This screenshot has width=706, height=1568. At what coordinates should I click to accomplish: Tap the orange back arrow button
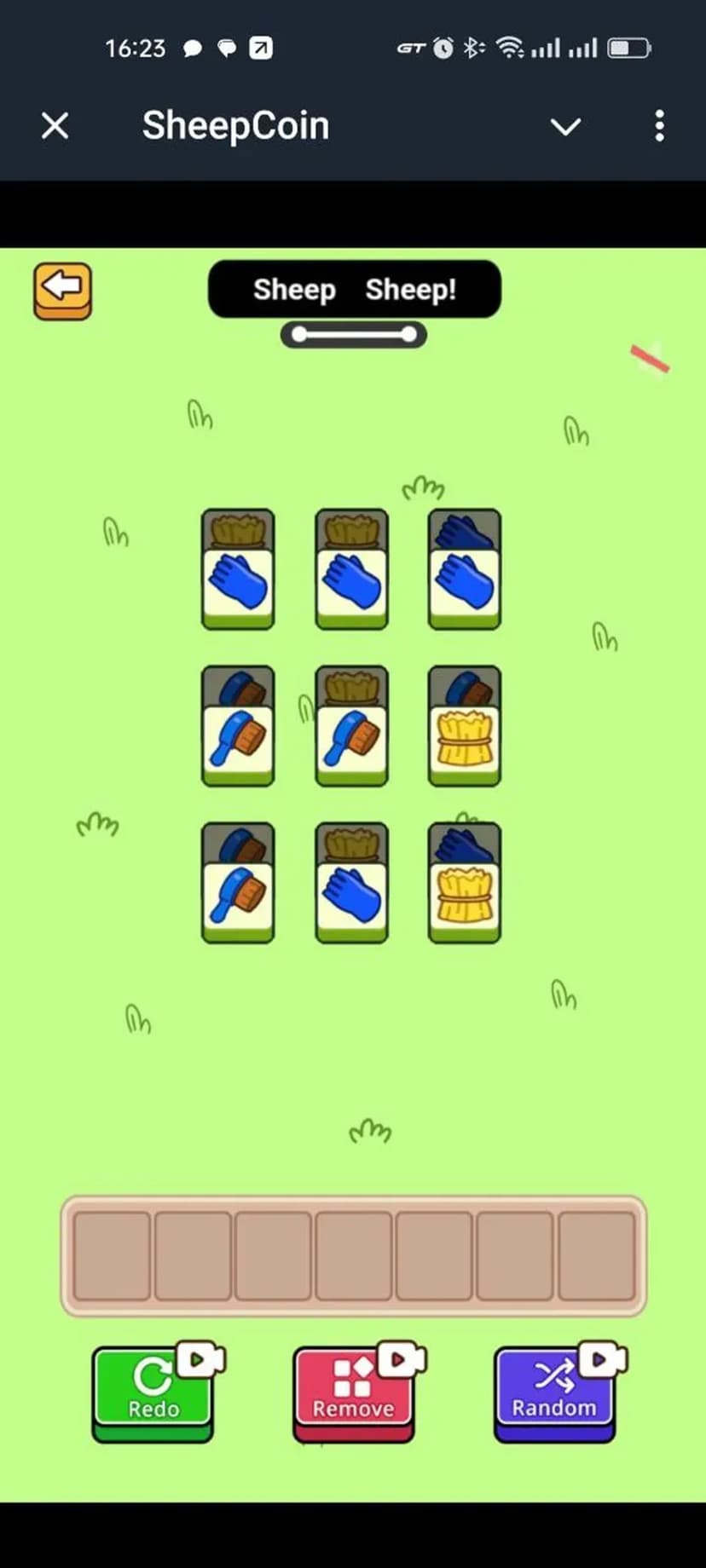click(62, 291)
